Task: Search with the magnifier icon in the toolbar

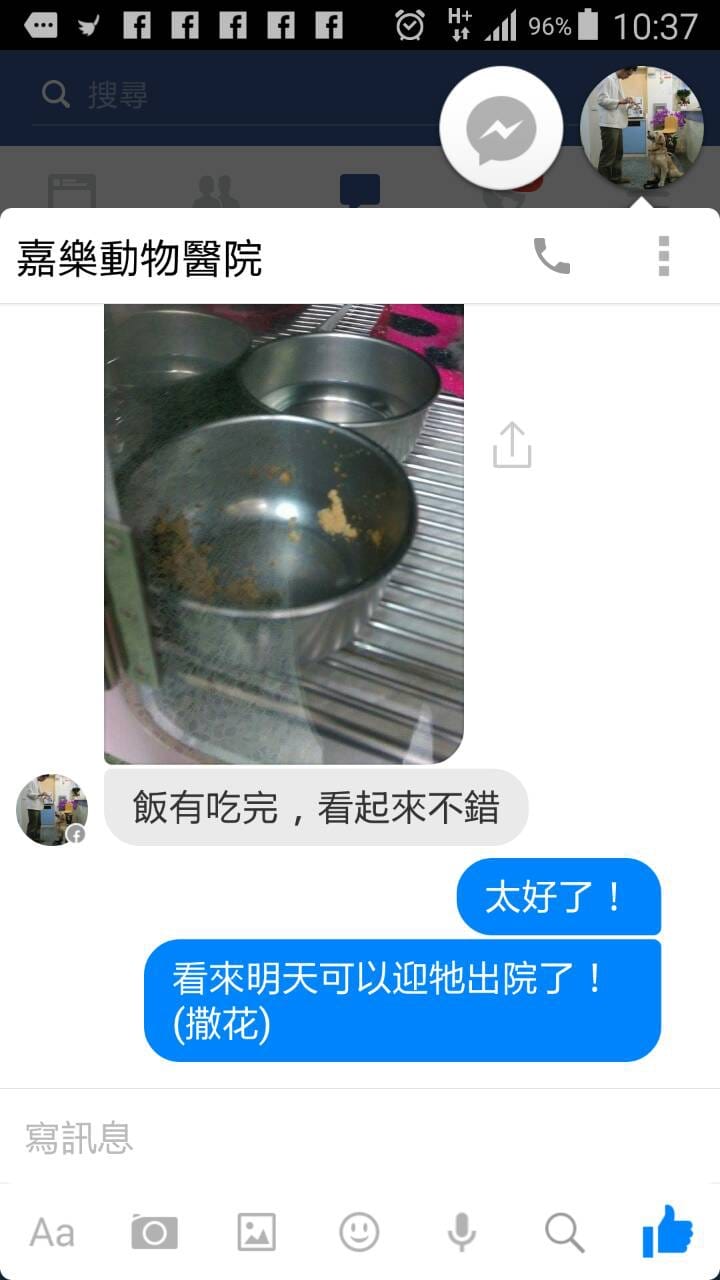Action: point(564,1233)
